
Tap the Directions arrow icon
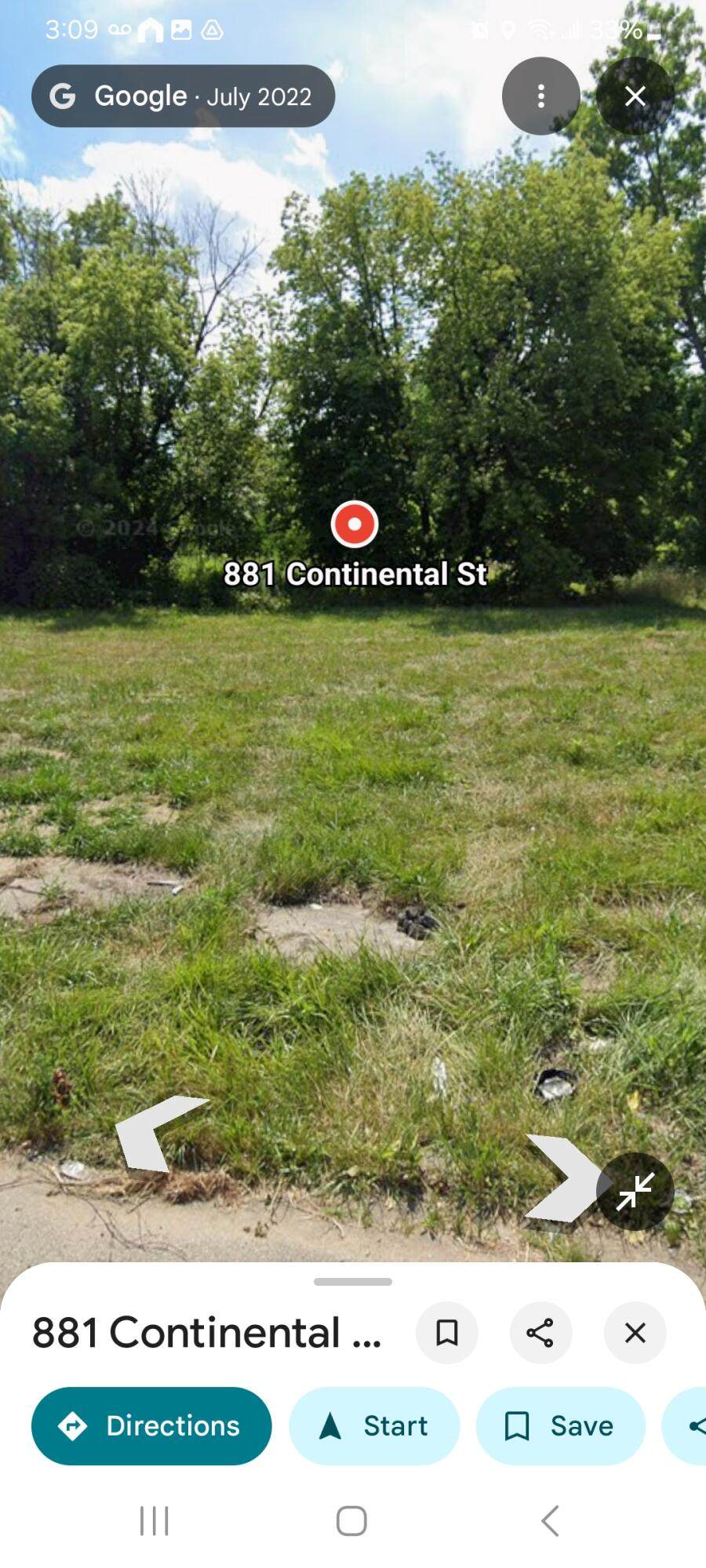pos(74,1426)
